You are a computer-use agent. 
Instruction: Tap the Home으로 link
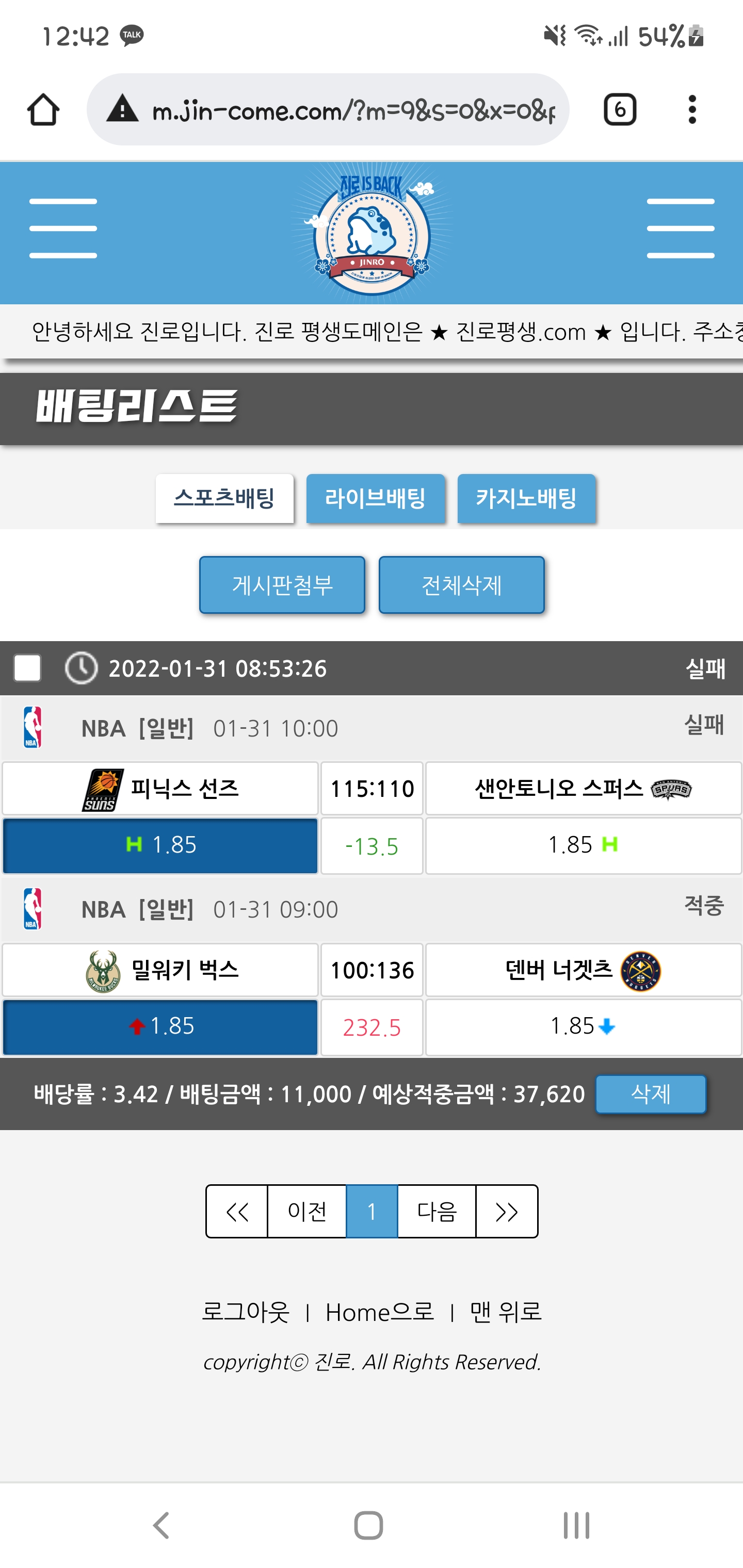pyautogui.click(x=379, y=1312)
